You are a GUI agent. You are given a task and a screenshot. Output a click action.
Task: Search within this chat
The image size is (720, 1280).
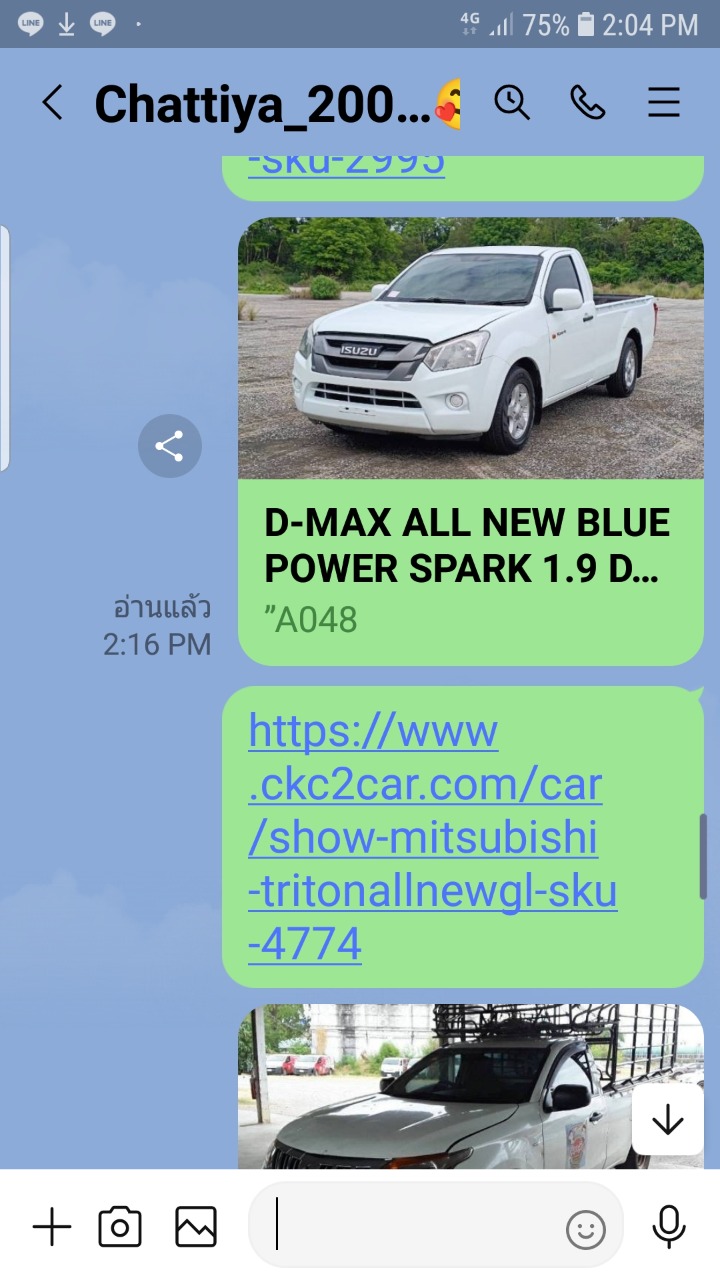(512, 102)
